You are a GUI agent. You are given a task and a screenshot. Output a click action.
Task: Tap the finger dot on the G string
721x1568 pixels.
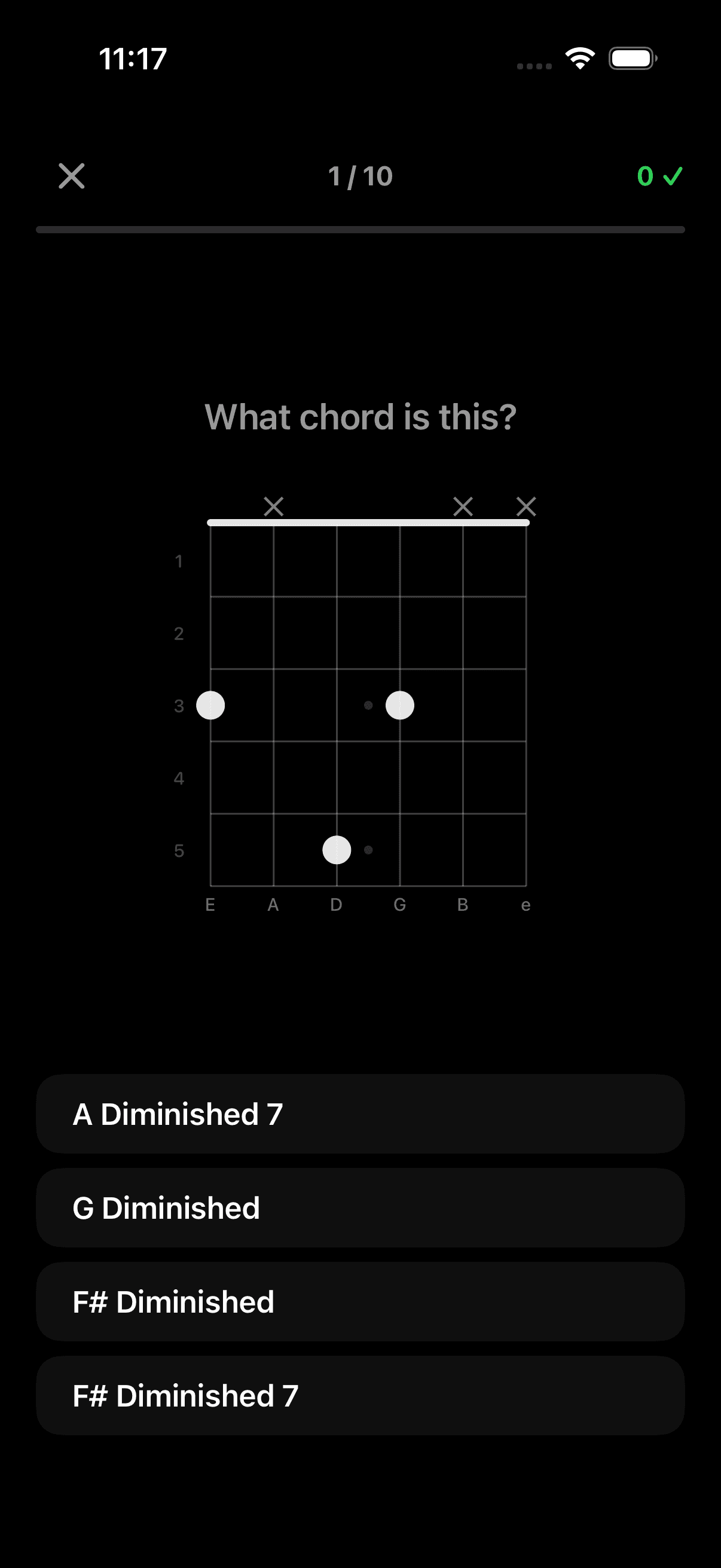click(x=400, y=706)
